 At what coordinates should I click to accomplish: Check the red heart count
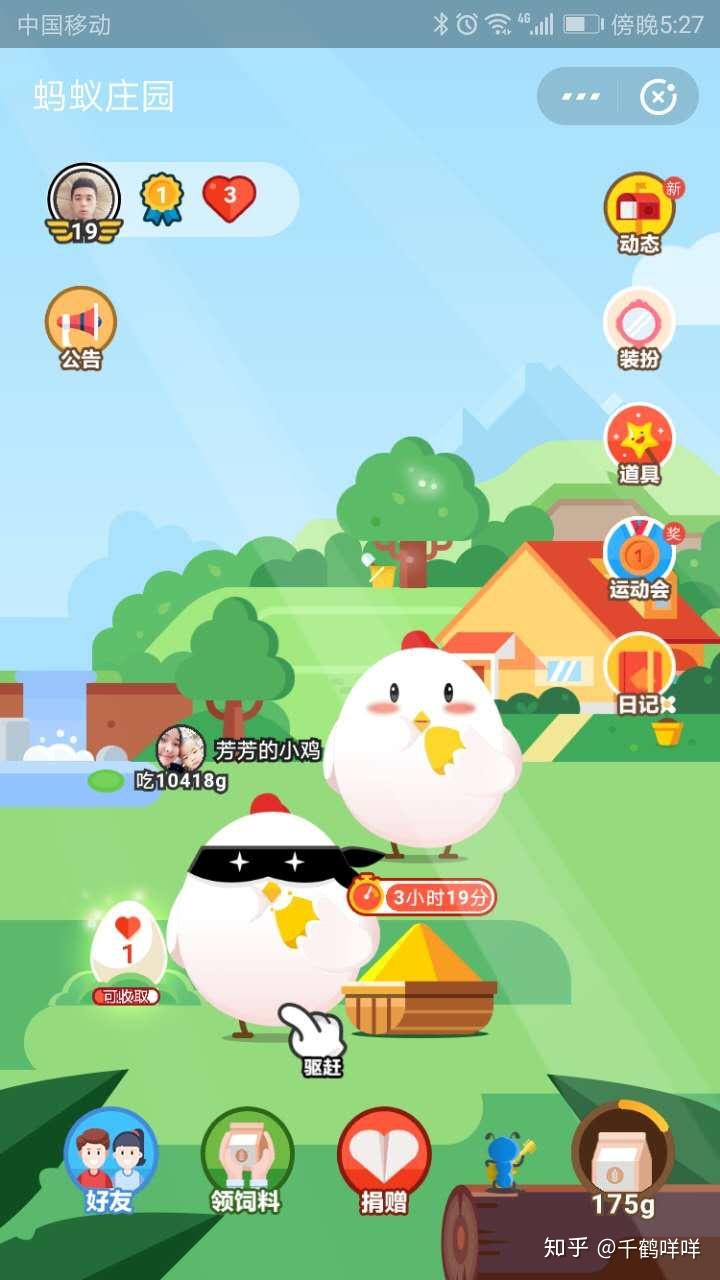(229, 198)
